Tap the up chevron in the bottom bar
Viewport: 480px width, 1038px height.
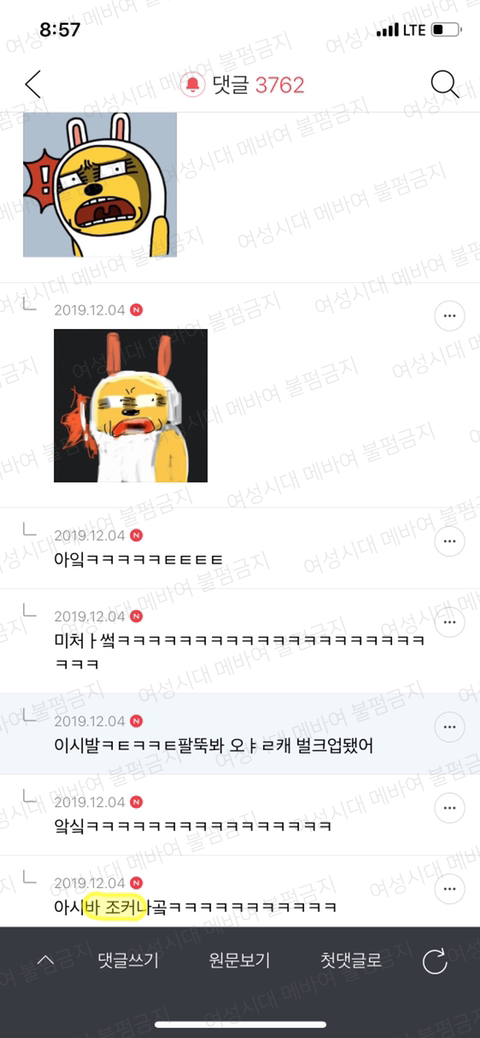(x=46, y=961)
